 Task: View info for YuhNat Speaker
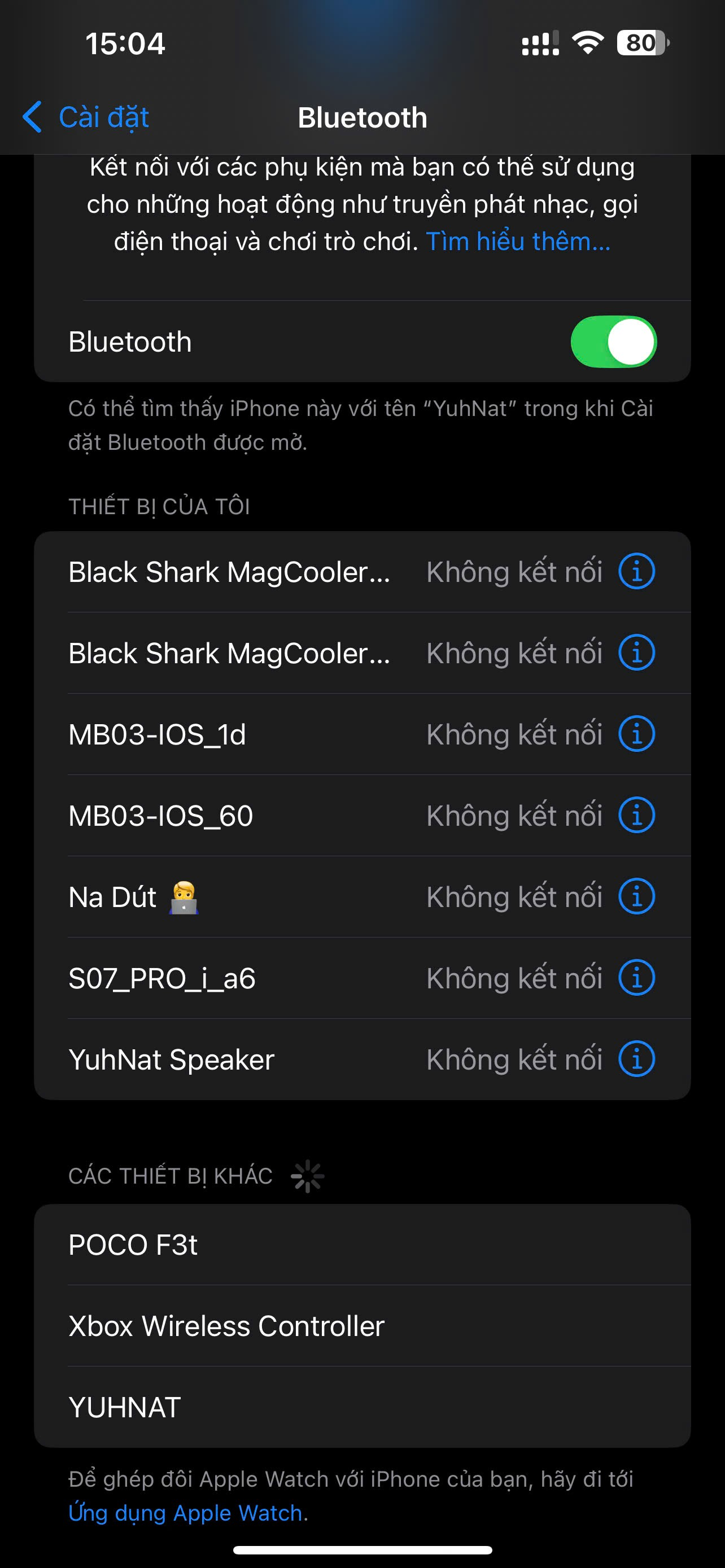coord(636,1059)
